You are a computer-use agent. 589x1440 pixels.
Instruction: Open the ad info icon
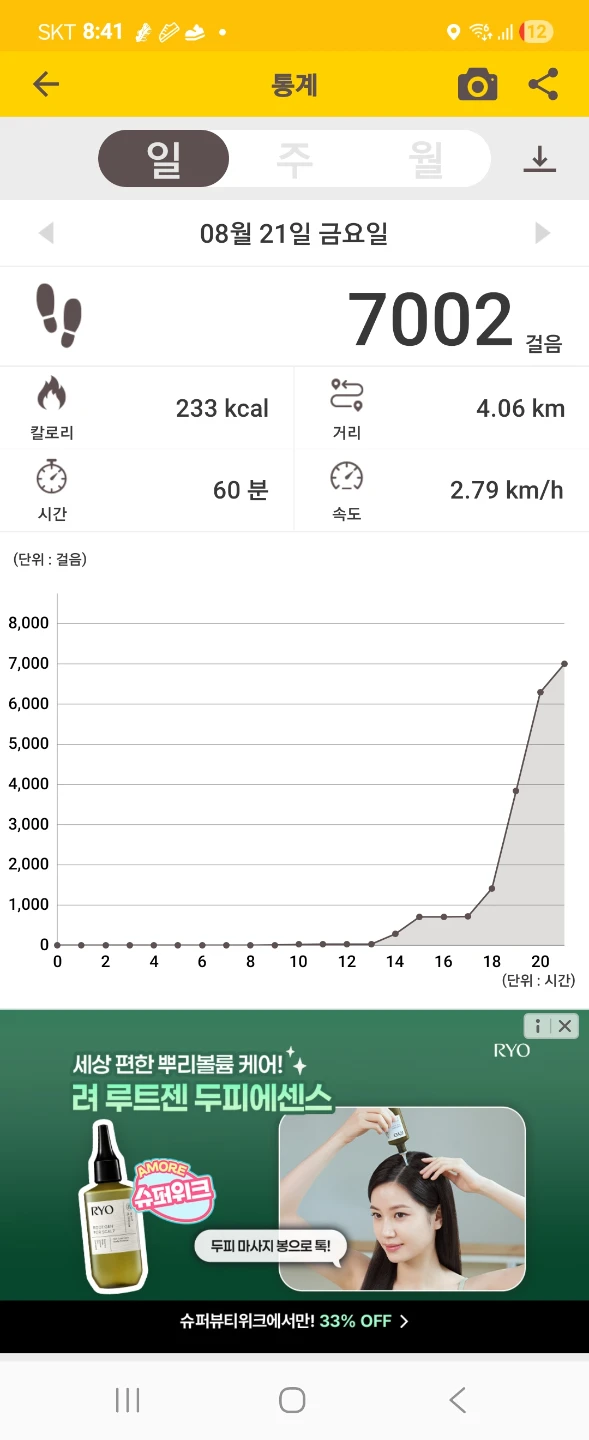[x=538, y=1025]
